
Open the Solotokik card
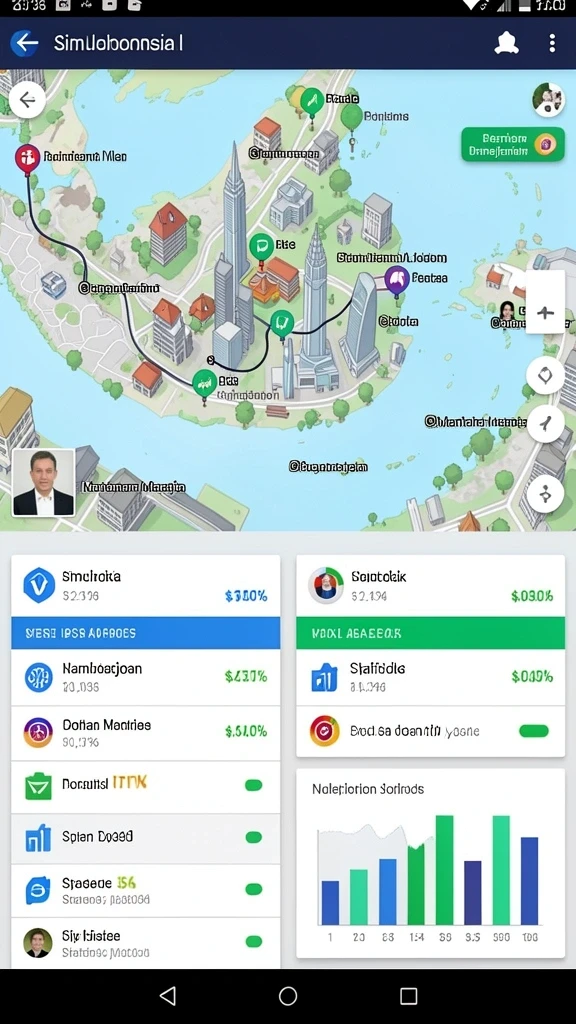pyautogui.click(x=430, y=586)
